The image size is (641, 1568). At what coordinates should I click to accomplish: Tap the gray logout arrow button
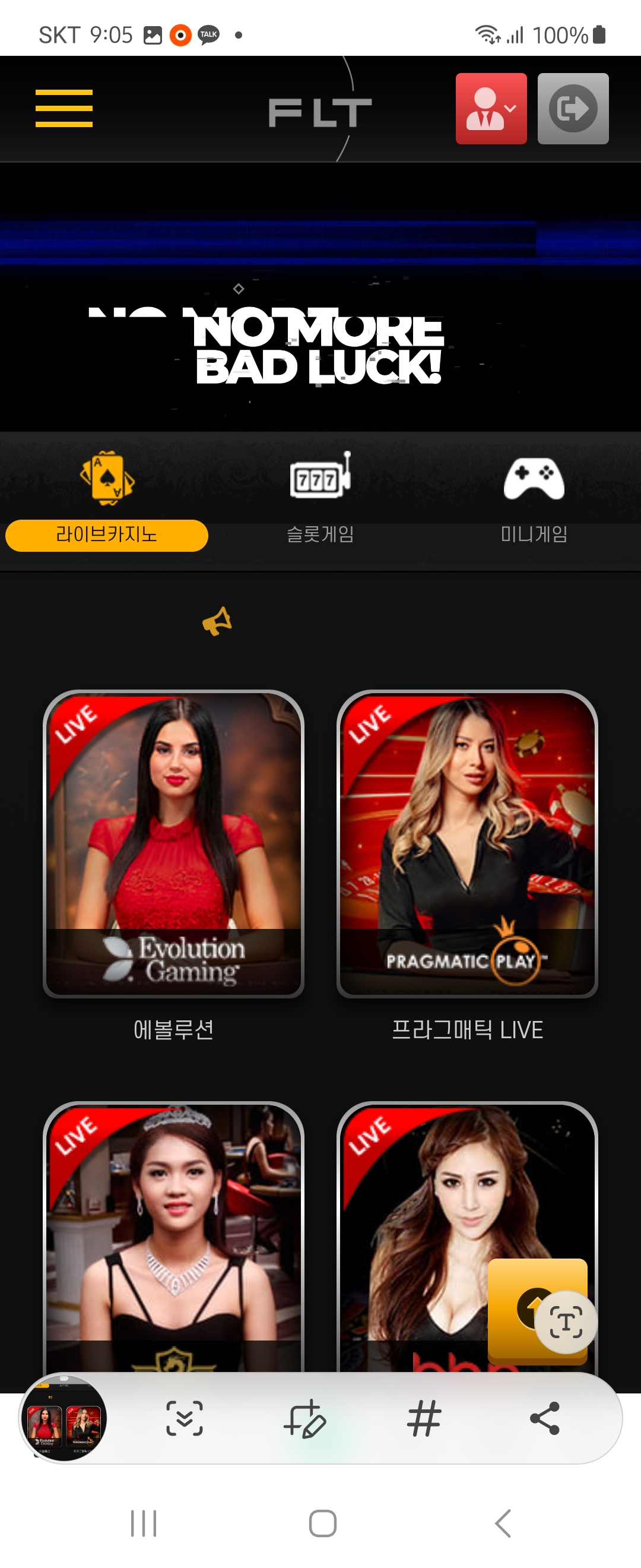[x=572, y=108]
